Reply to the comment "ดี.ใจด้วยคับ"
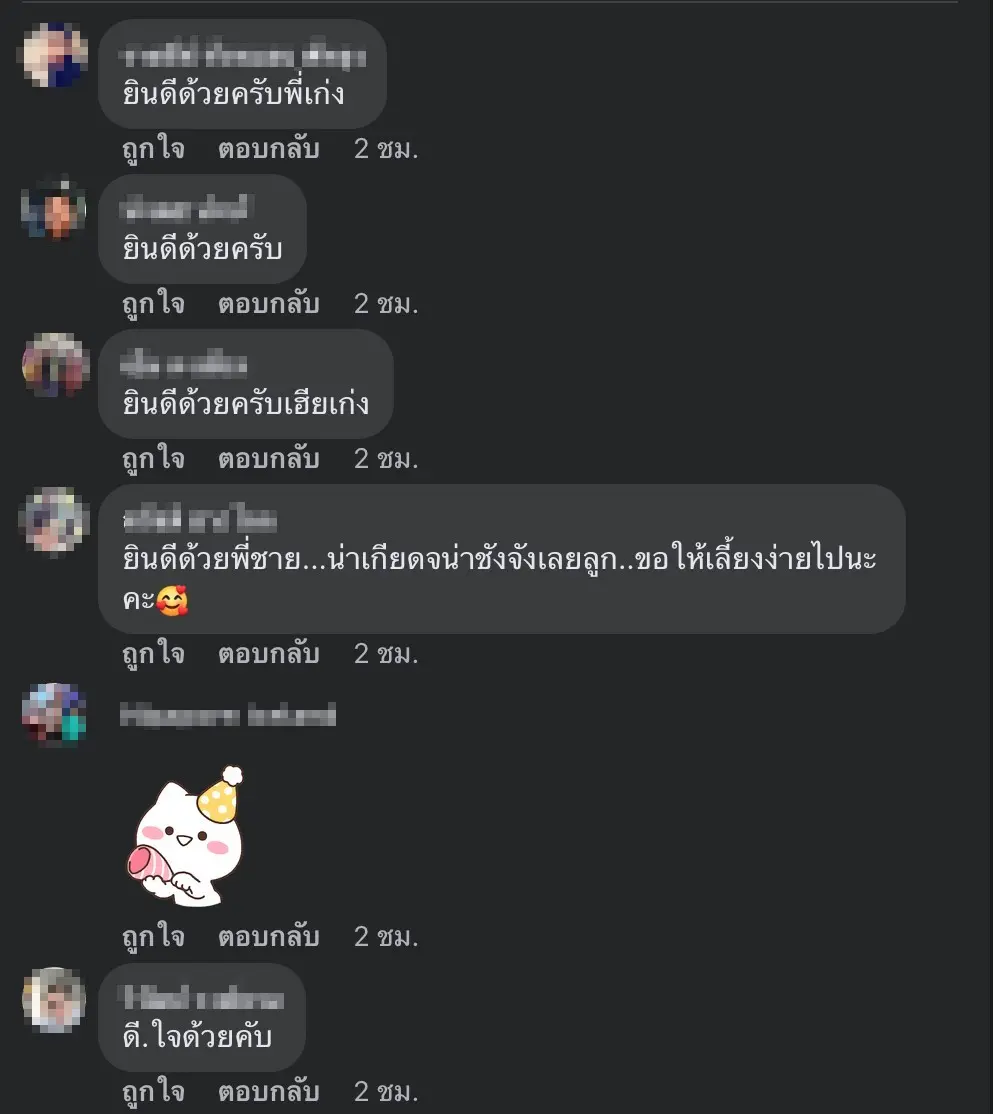The width and height of the screenshot is (993, 1114). [x=268, y=1091]
